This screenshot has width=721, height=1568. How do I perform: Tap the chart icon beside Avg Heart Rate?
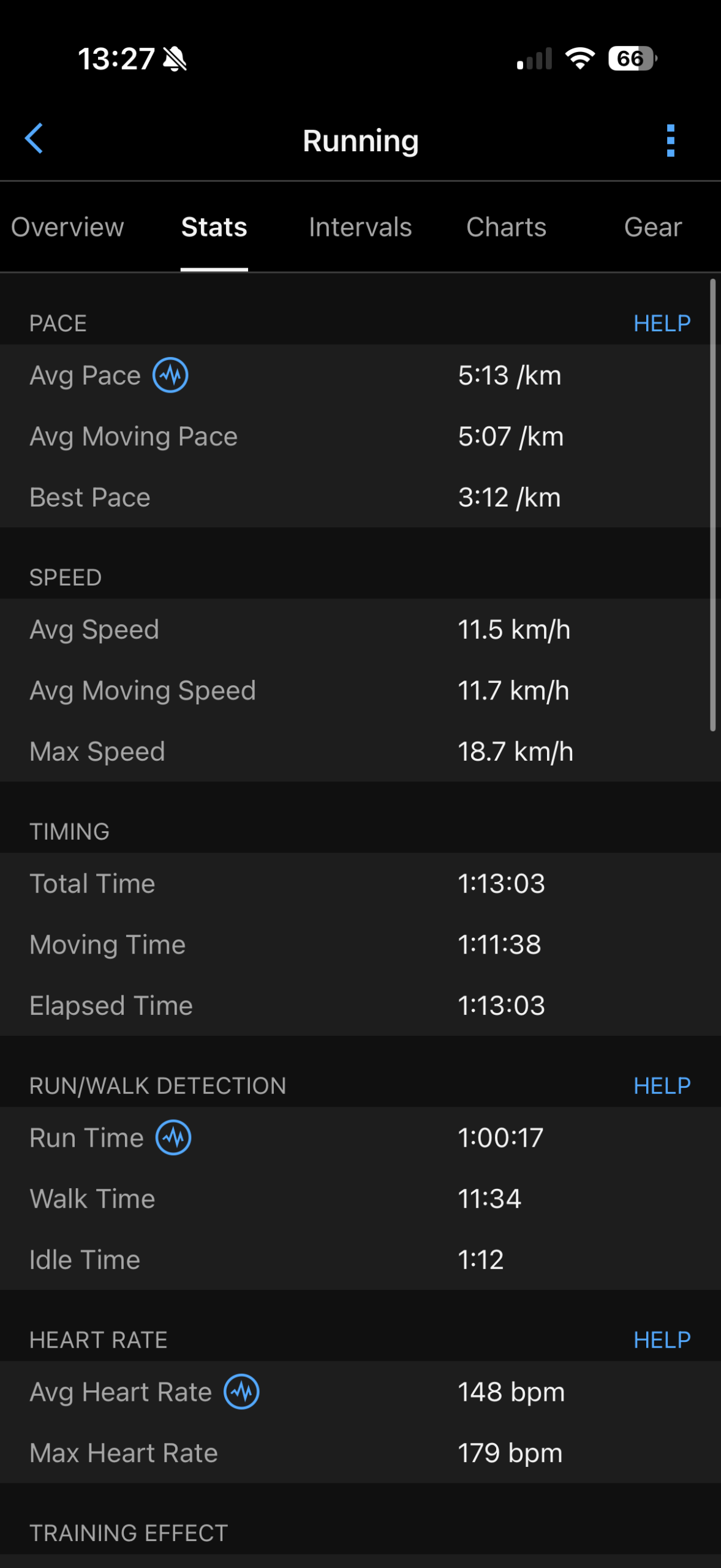click(241, 1392)
